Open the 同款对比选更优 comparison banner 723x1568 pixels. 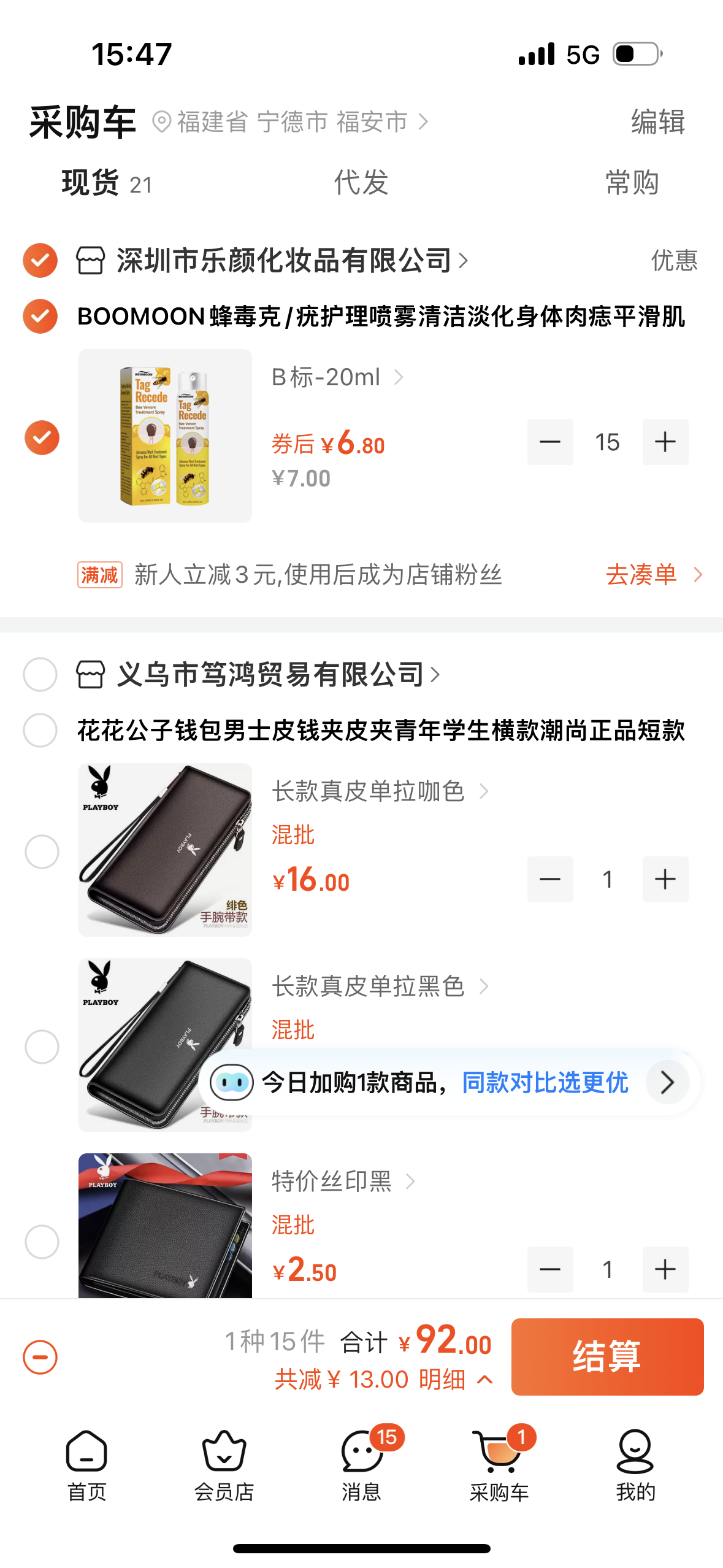545,1082
